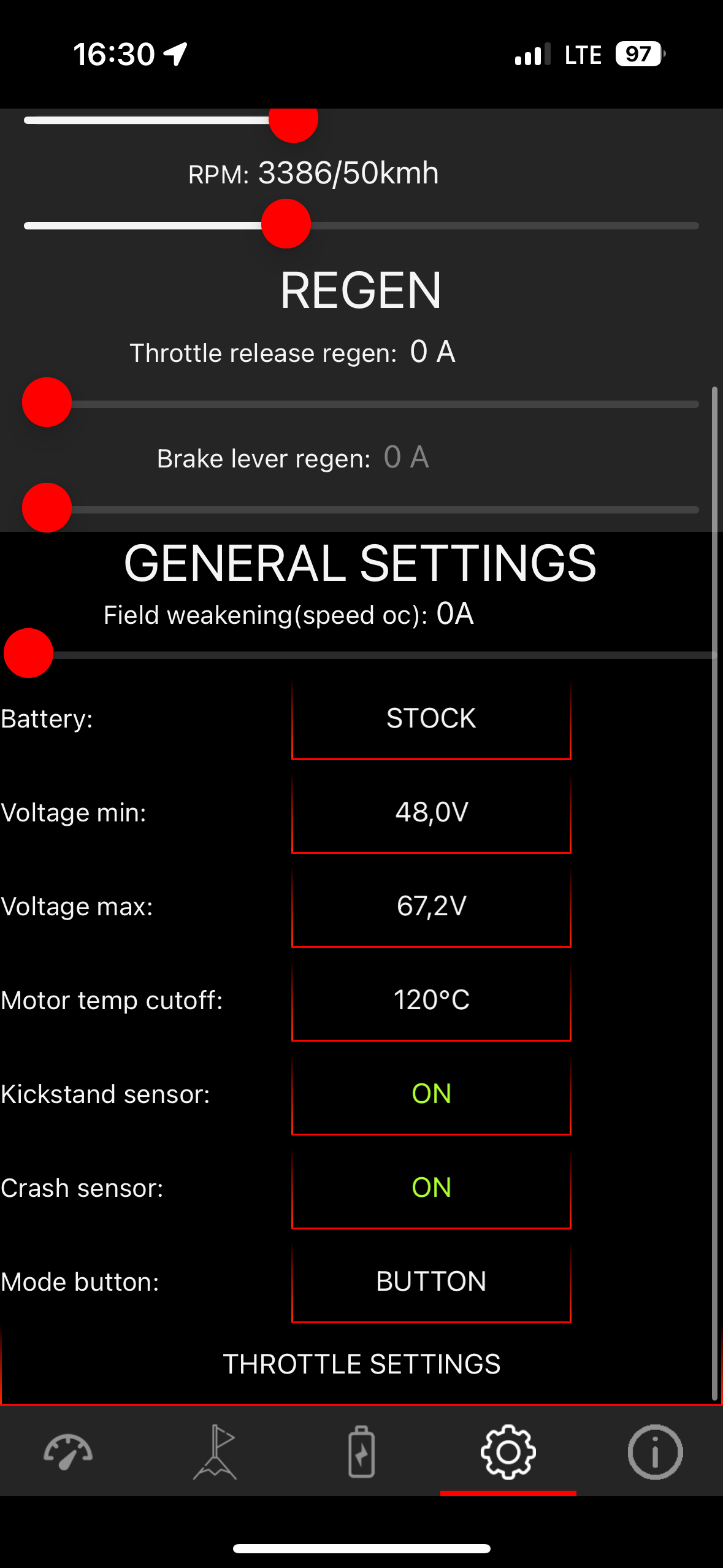The height and width of the screenshot is (1568, 723).
Task: Toggle the Kickstand sensor setting
Action: click(x=431, y=1094)
